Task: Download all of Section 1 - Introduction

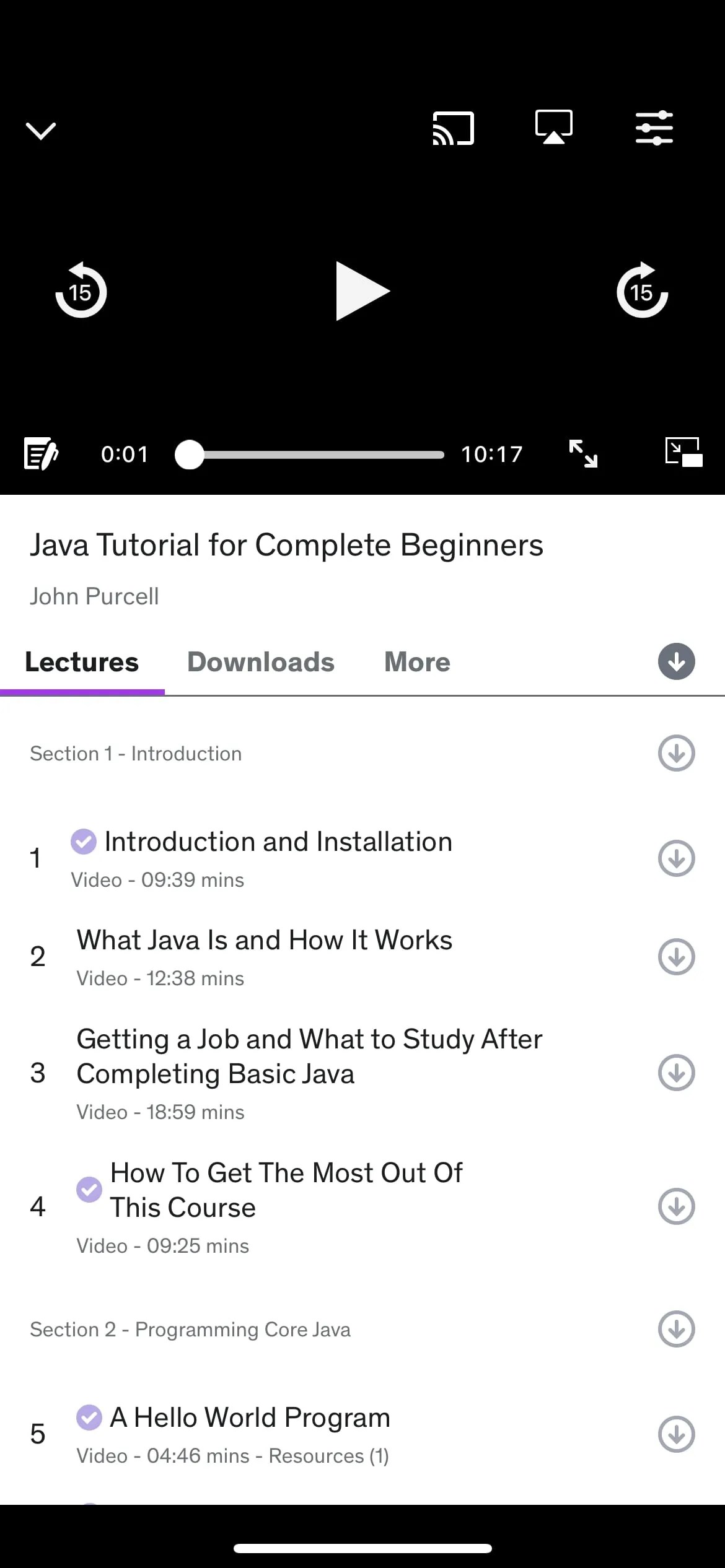Action: click(676, 753)
